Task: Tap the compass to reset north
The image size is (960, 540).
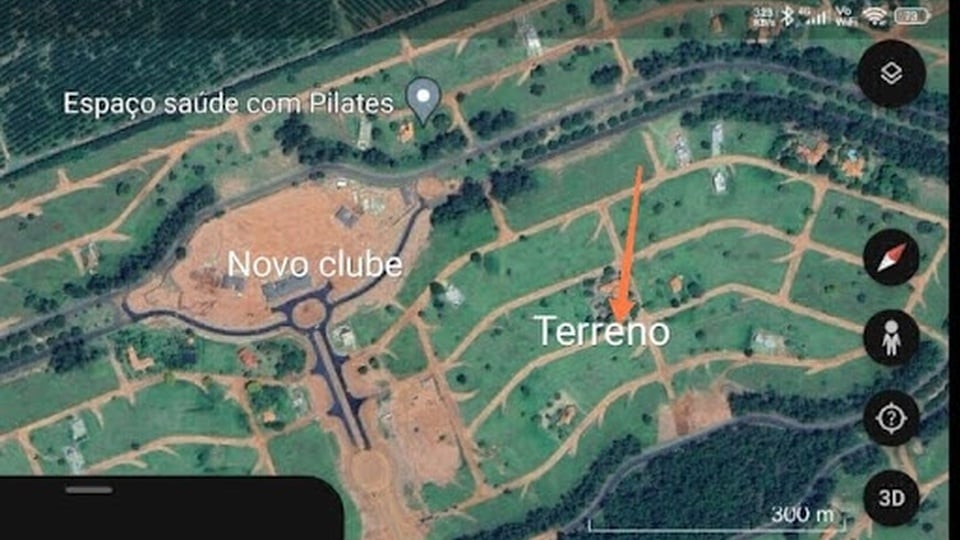Action: pos(891,256)
